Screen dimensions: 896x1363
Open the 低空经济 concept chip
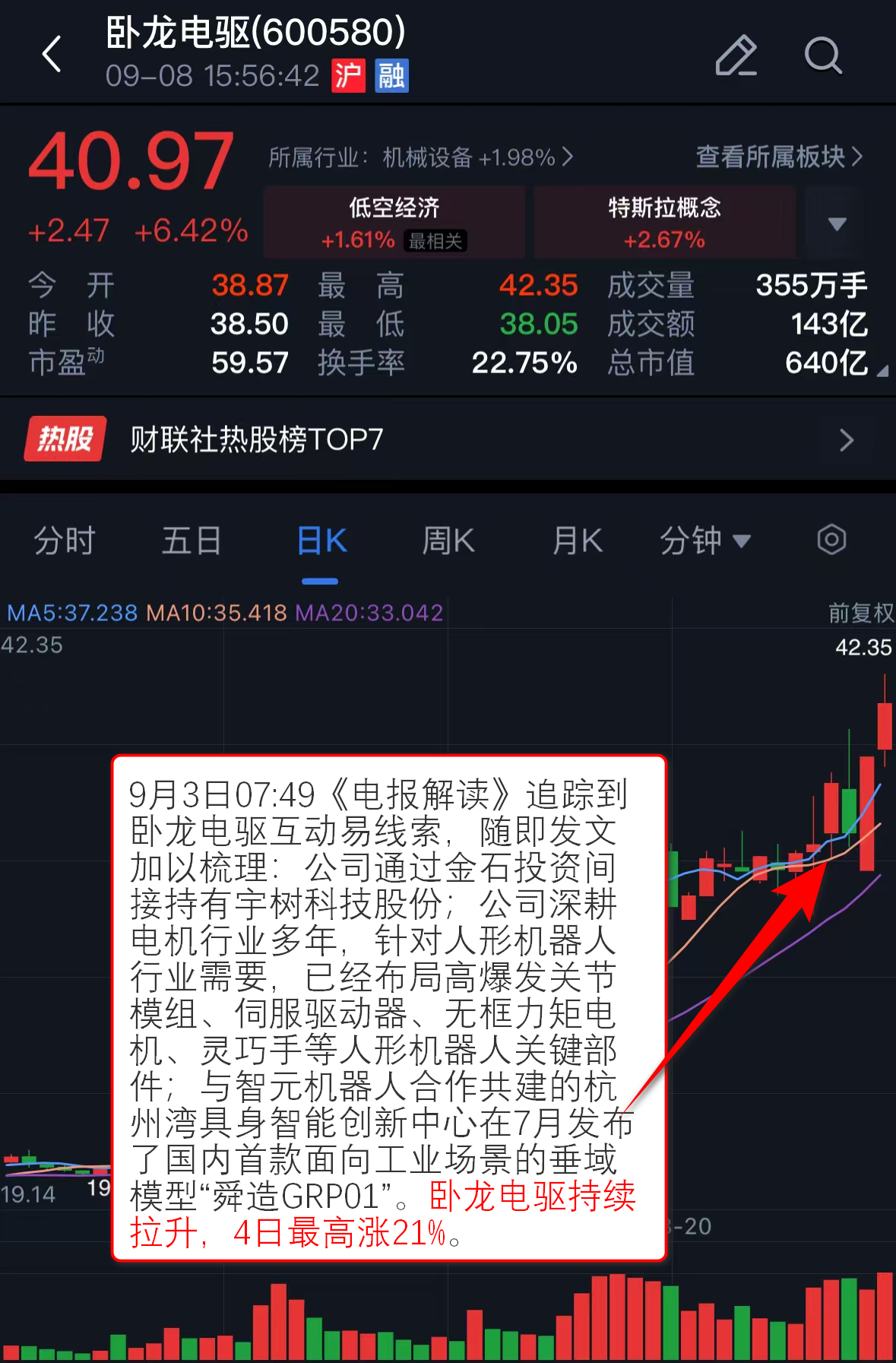[x=394, y=222]
